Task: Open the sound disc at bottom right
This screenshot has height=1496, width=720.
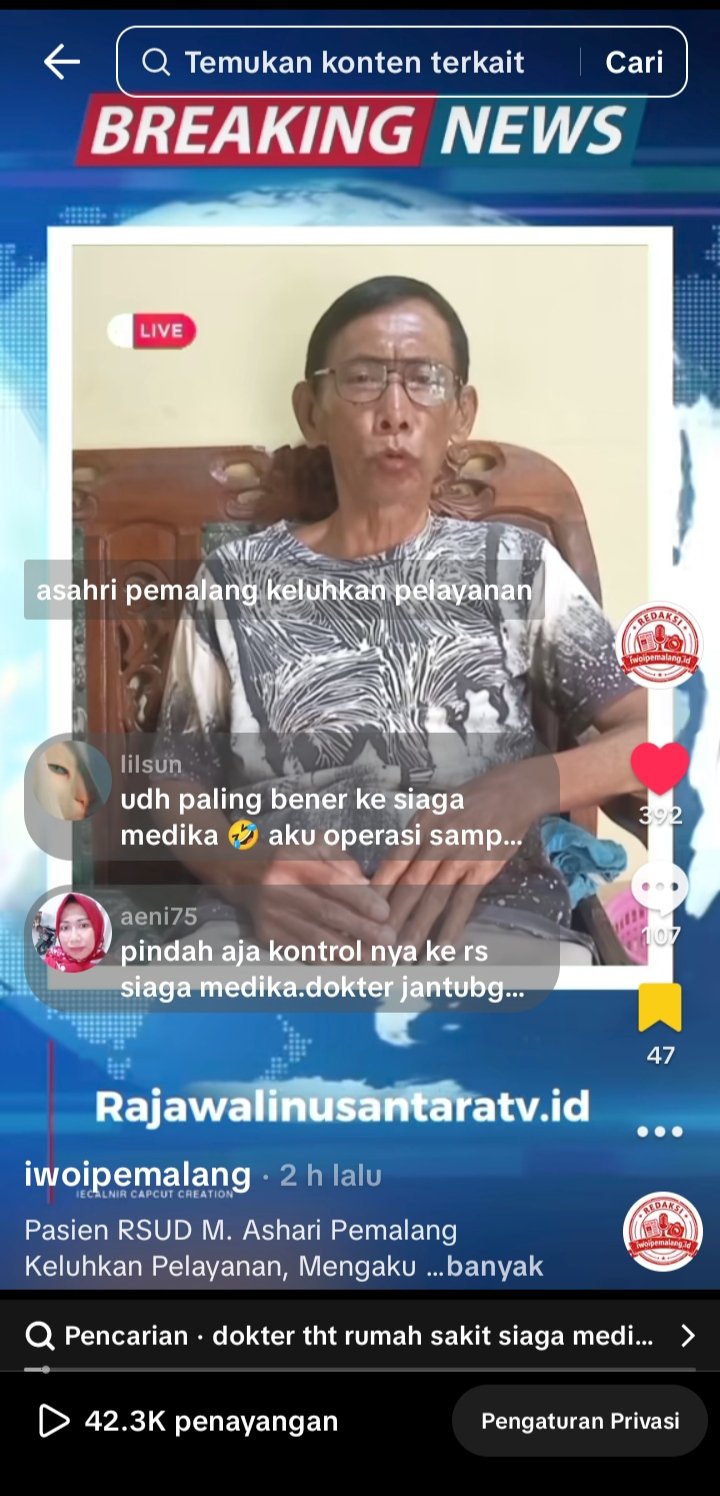Action: 662,1231
